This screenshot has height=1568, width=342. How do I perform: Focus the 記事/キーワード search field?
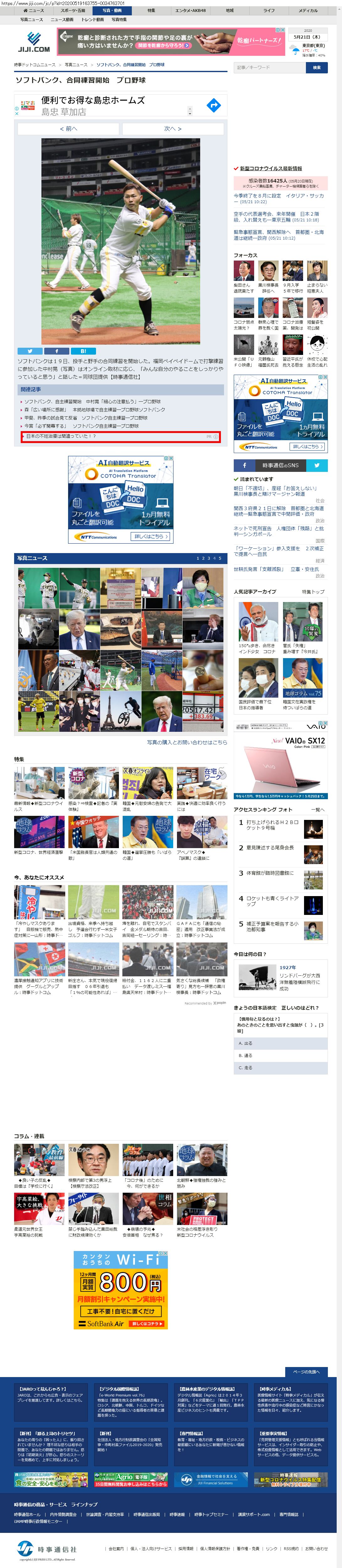[268, 67]
